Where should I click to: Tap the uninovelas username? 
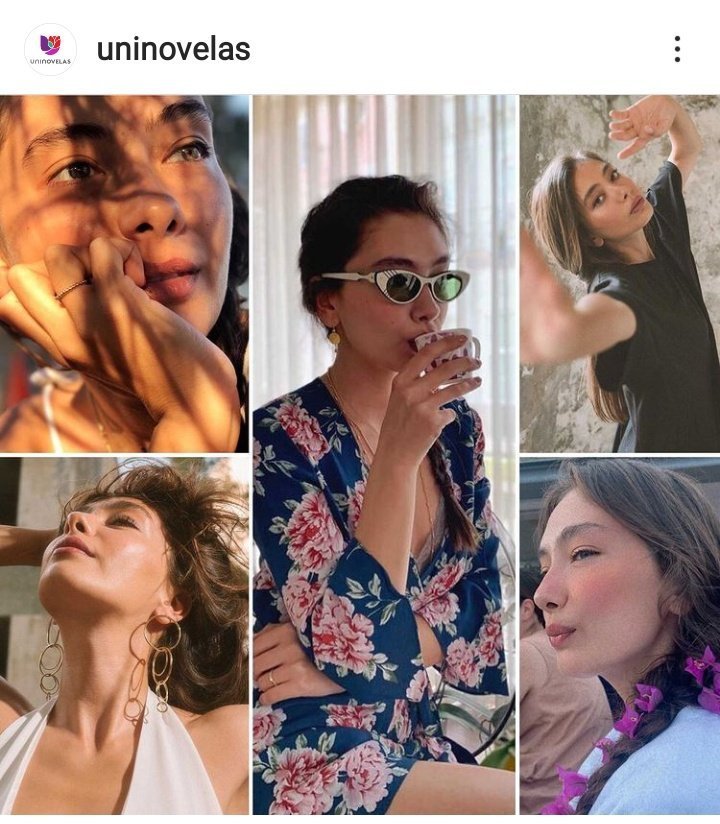[173, 49]
